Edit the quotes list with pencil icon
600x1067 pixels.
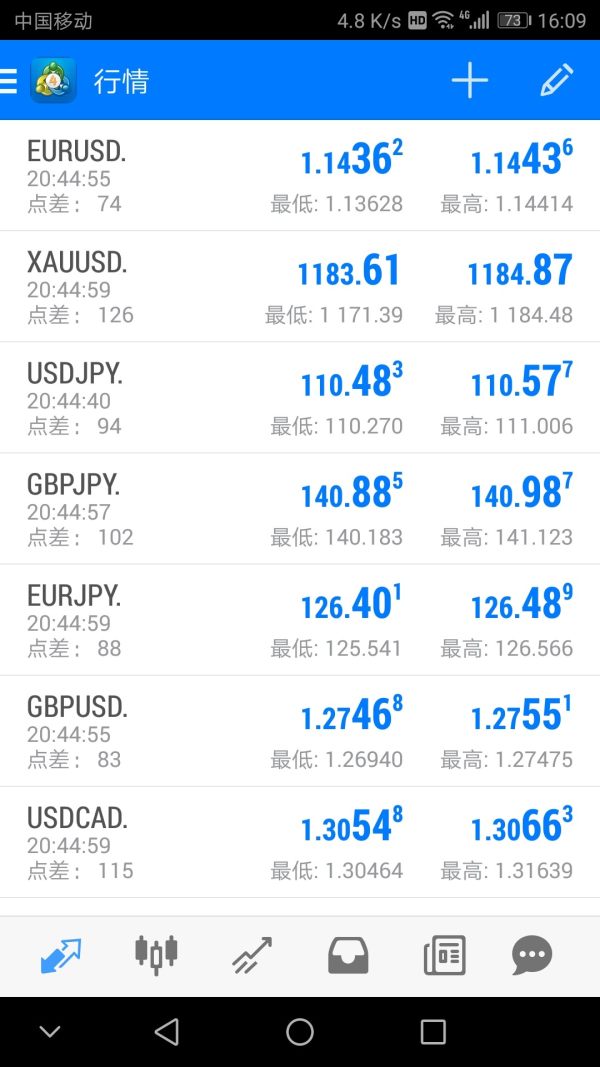point(556,81)
